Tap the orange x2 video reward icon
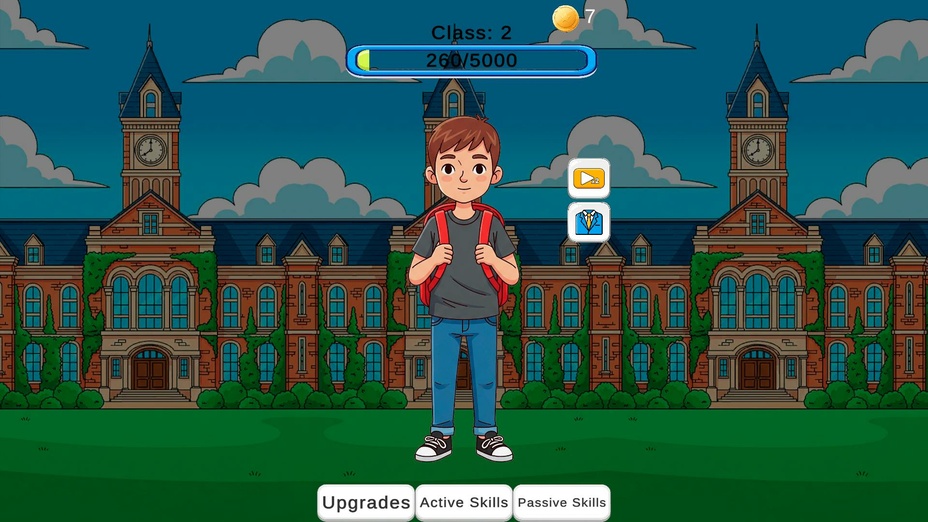 (589, 179)
